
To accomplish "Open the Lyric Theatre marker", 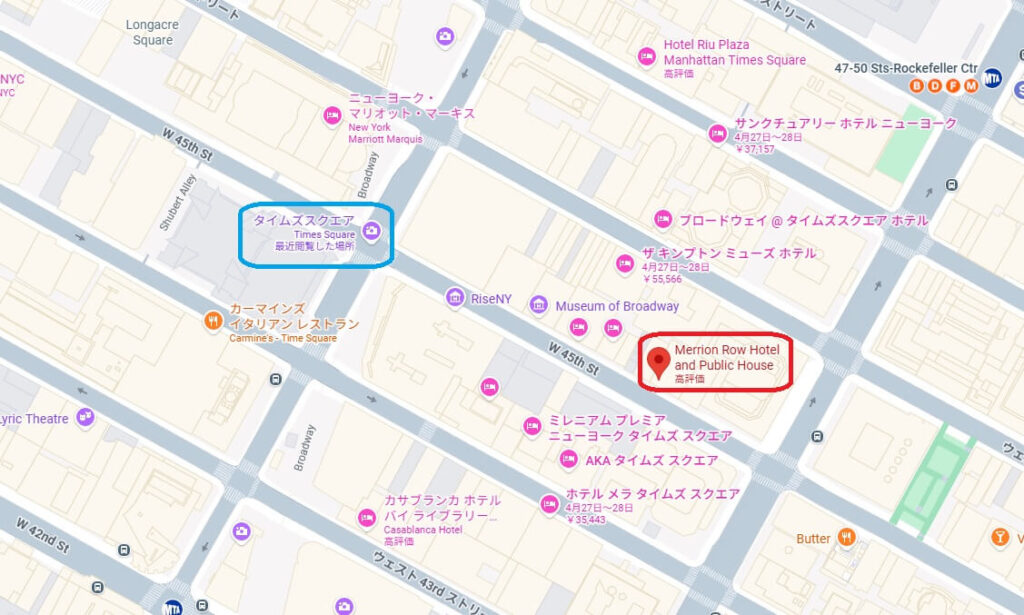I will click(x=85, y=417).
